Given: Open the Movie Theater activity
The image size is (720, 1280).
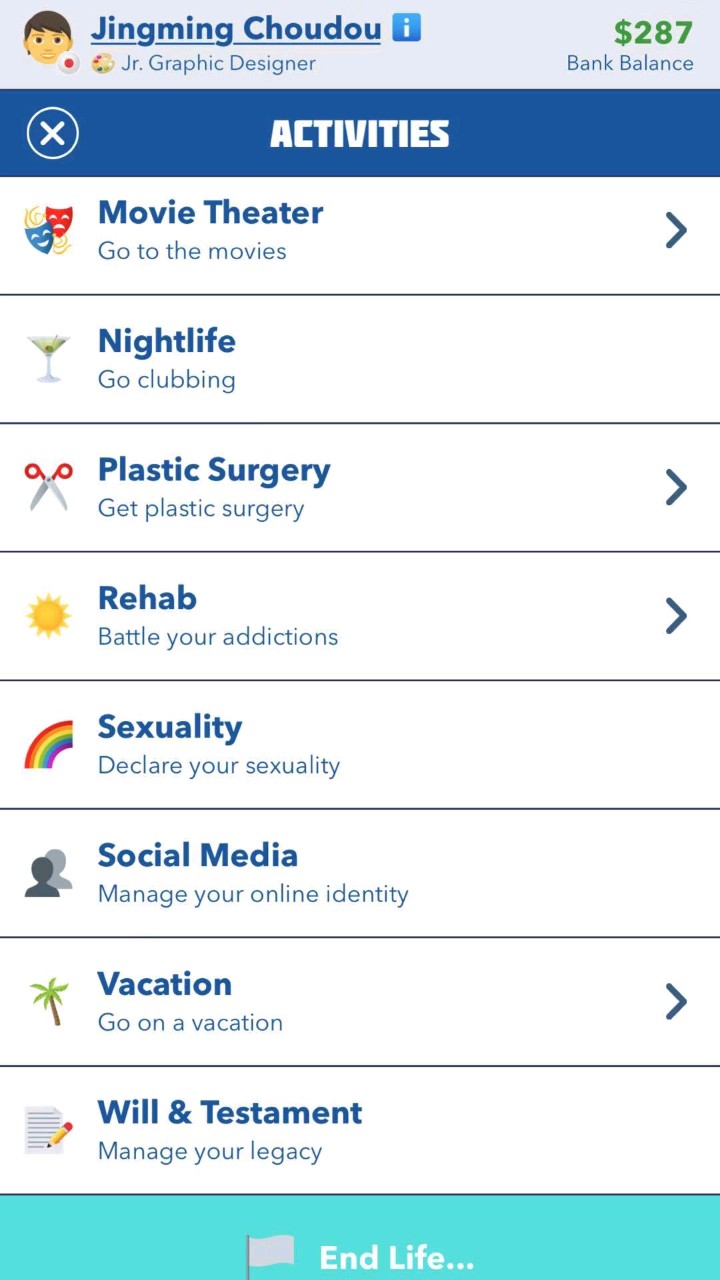Looking at the screenshot, I should [360, 231].
